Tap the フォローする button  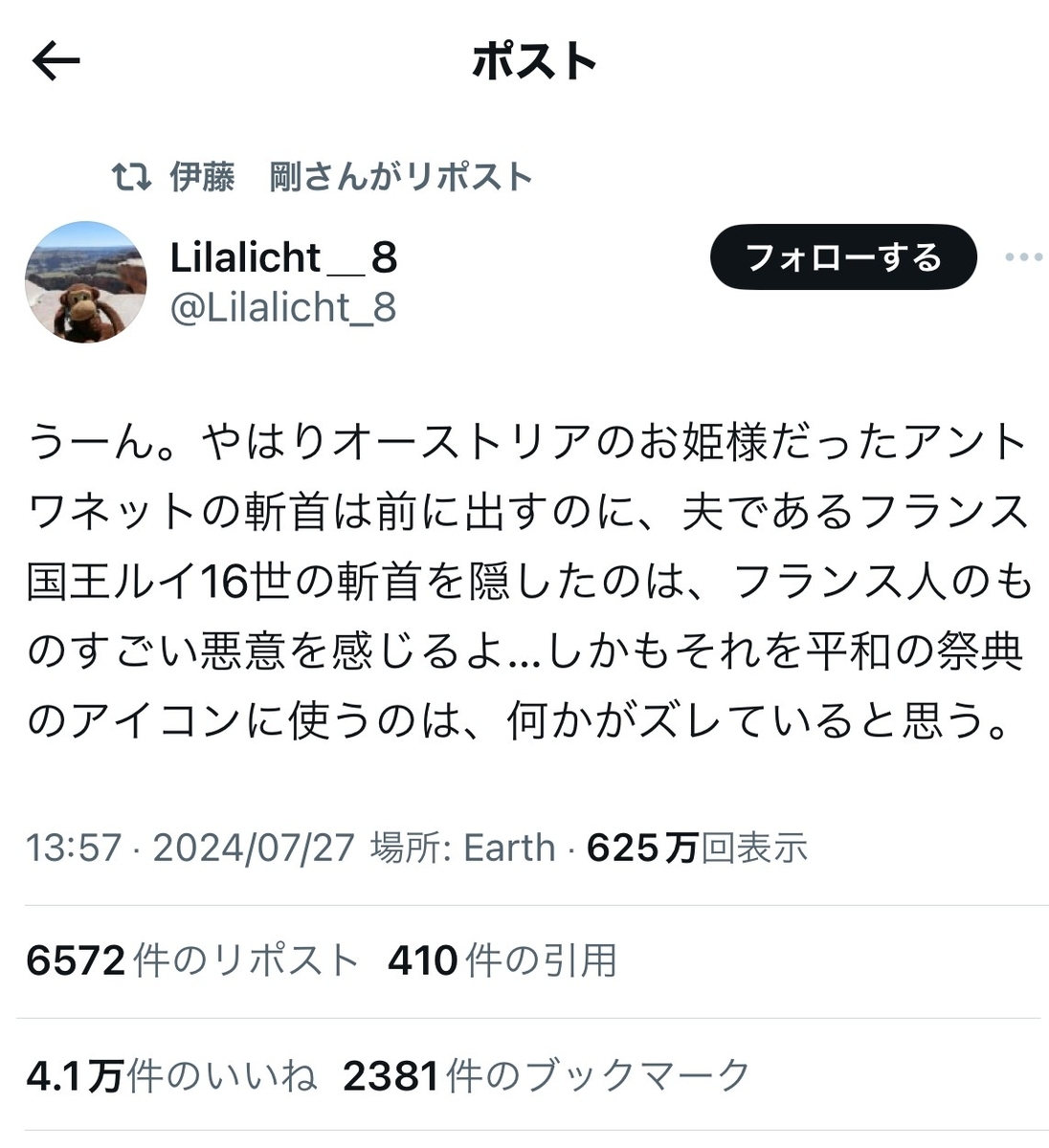(x=842, y=257)
